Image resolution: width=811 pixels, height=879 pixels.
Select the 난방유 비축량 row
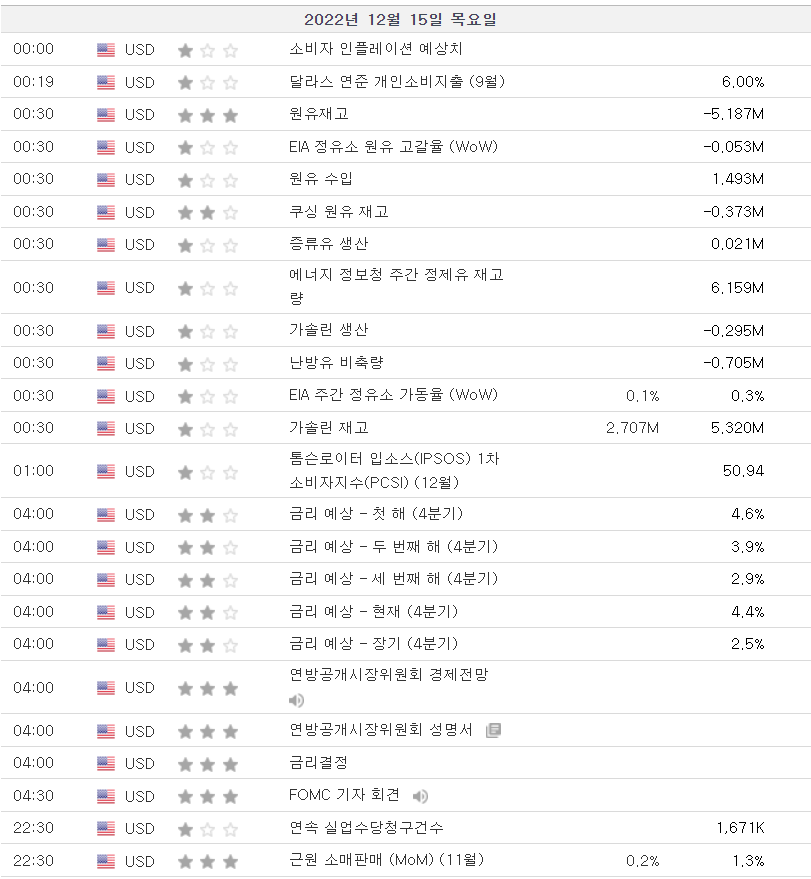335,363
